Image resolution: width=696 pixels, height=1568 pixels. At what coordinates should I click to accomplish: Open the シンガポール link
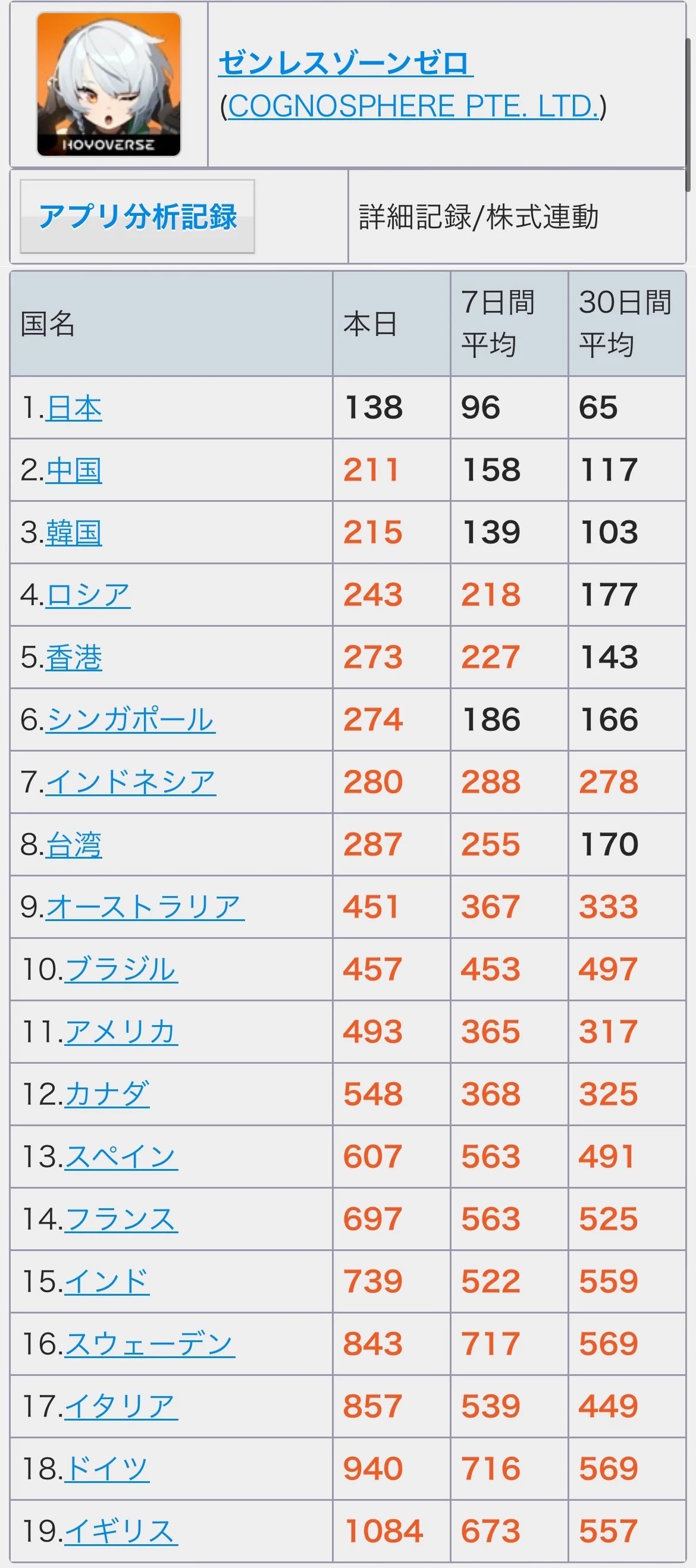130,720
